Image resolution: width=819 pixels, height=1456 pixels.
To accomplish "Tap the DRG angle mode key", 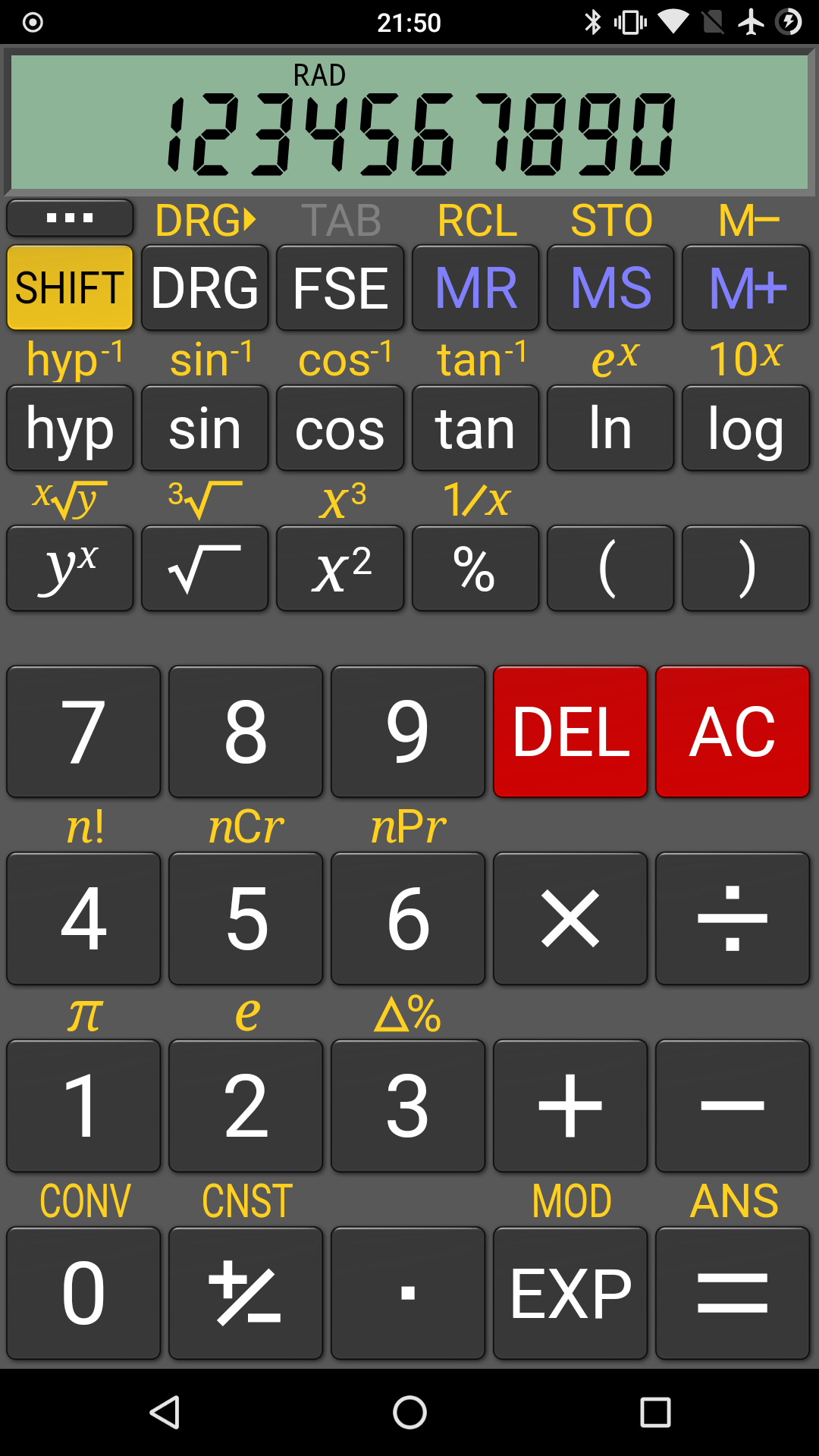I will click(205, 287).
